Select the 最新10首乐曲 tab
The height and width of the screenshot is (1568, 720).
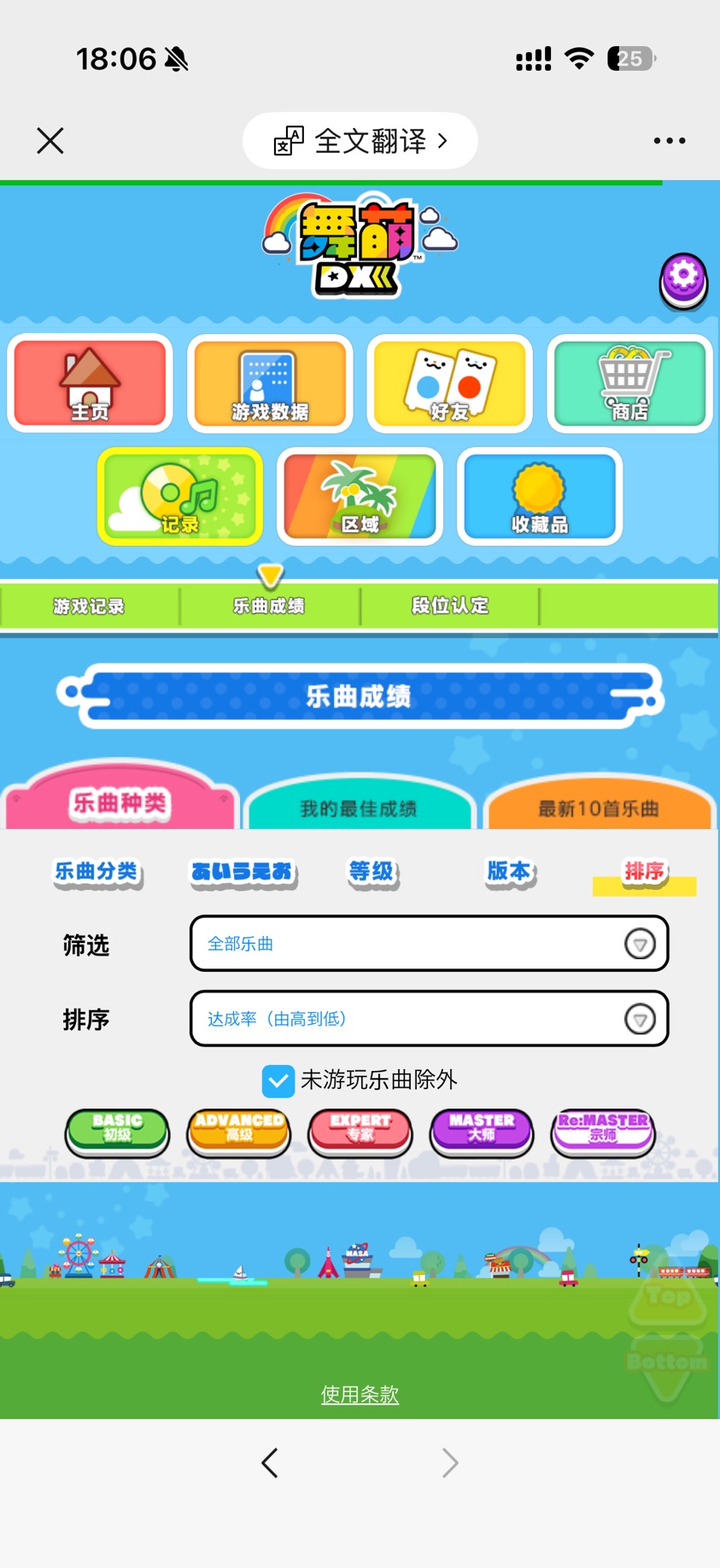(598, 808)
